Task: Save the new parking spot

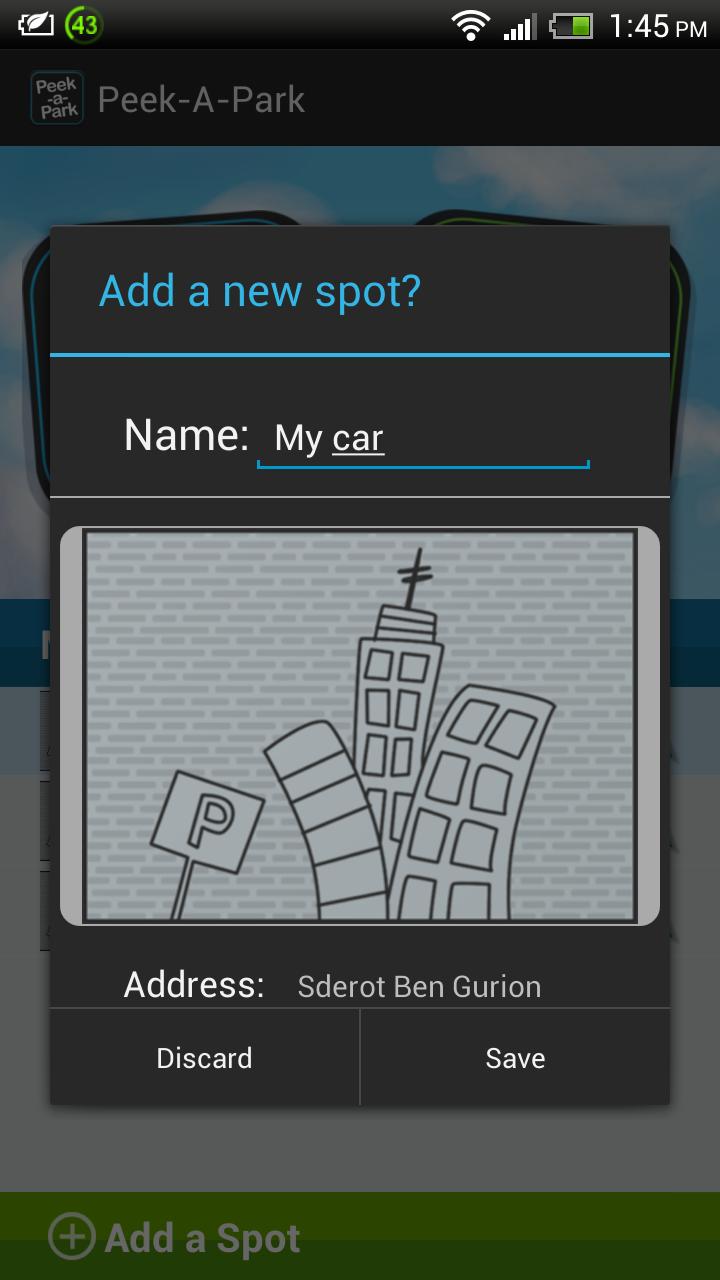Action: click(x=515, y=1058)
